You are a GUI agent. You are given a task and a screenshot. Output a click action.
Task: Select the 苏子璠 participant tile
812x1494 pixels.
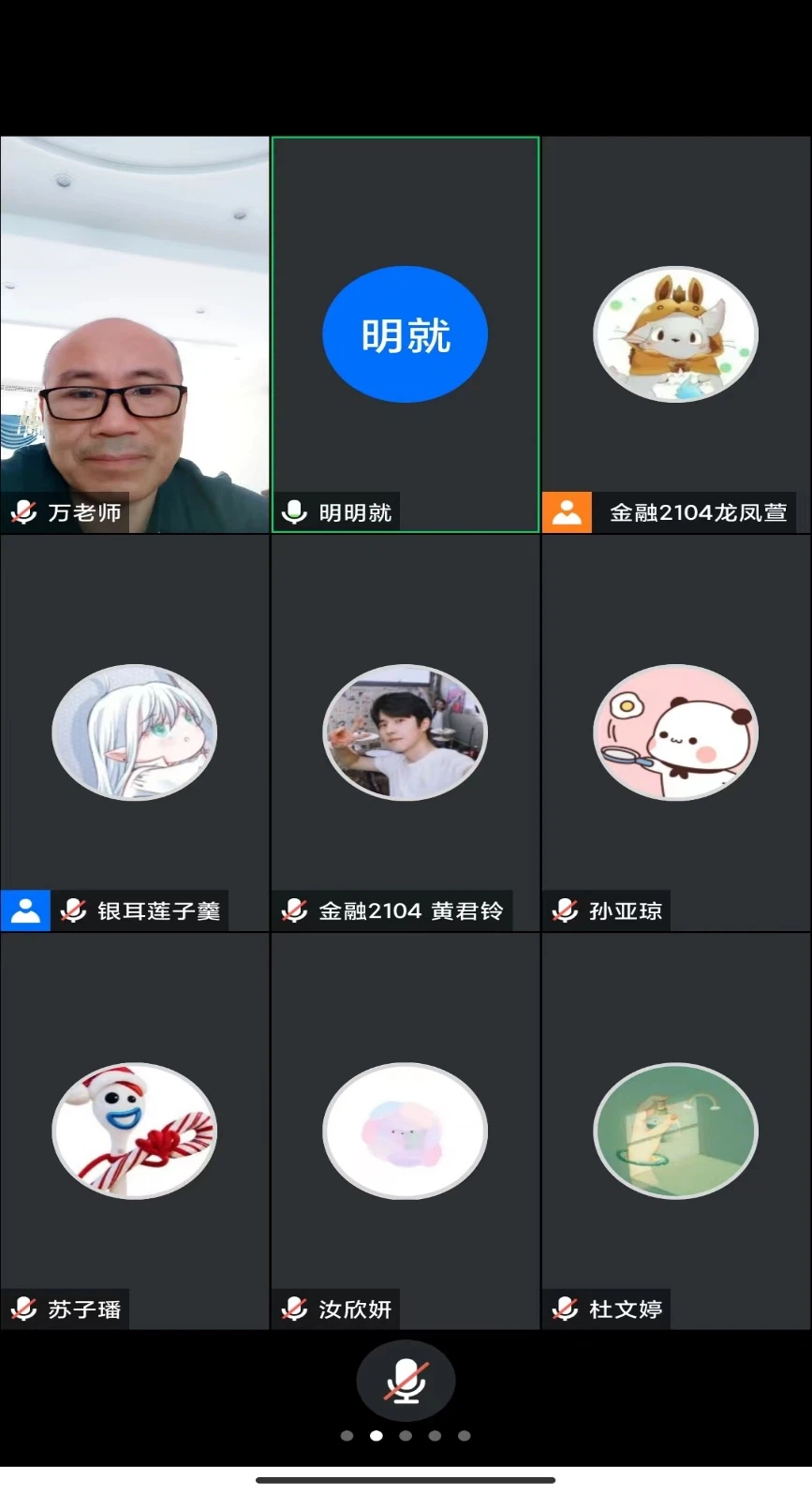(135, 1131)
